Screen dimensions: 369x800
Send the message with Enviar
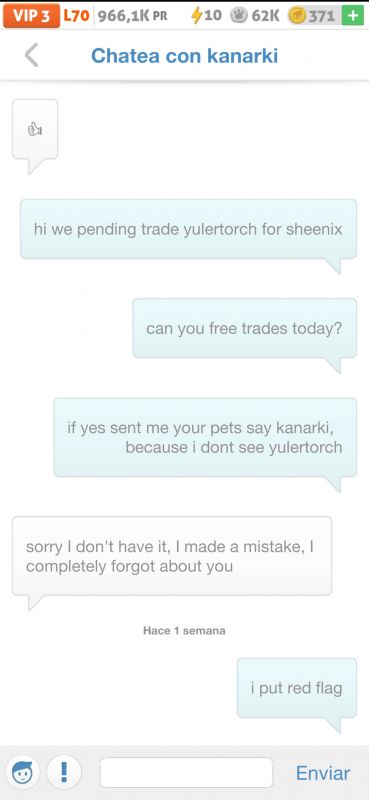pyautogui.click(x=323, y=773)
